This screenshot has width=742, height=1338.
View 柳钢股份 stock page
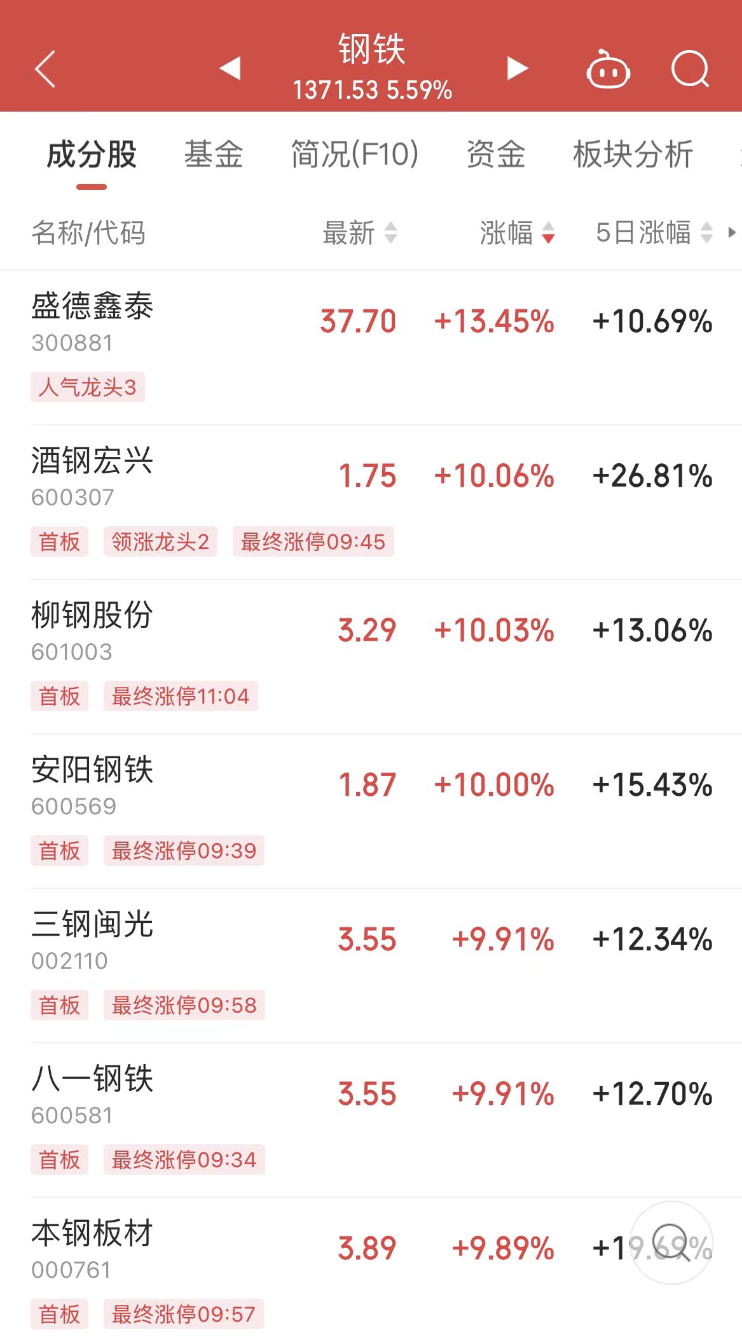pos(93,615)
